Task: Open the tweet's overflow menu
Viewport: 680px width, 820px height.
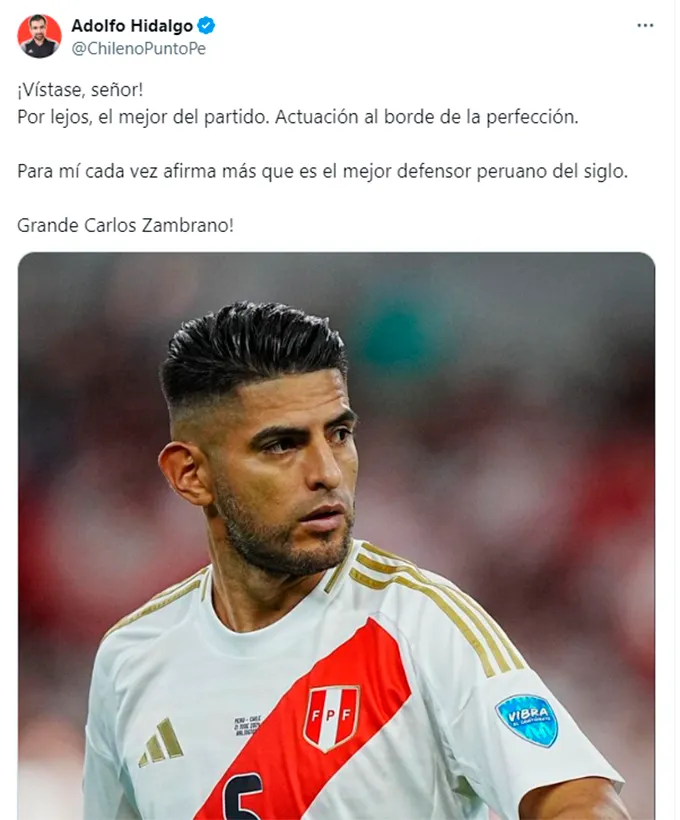Action: tap(645, 27)
